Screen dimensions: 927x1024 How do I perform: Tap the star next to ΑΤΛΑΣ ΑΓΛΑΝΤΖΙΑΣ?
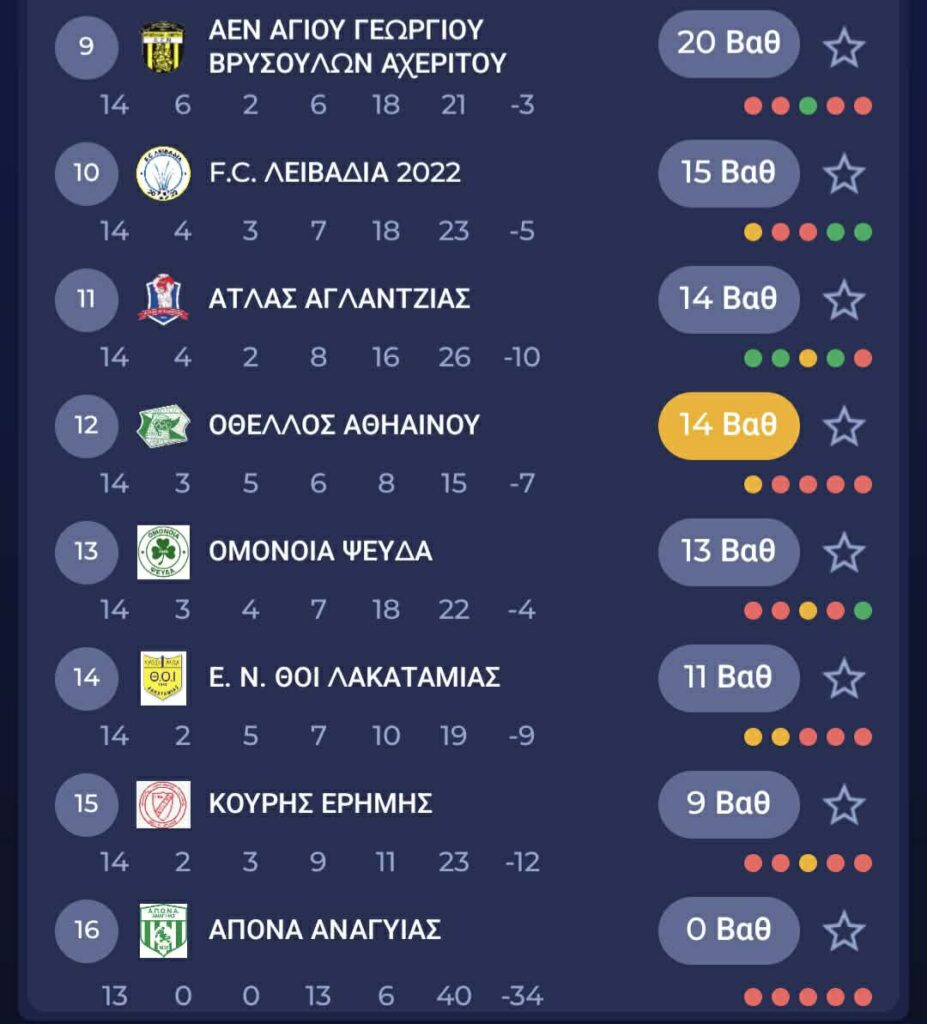point(844,299)
